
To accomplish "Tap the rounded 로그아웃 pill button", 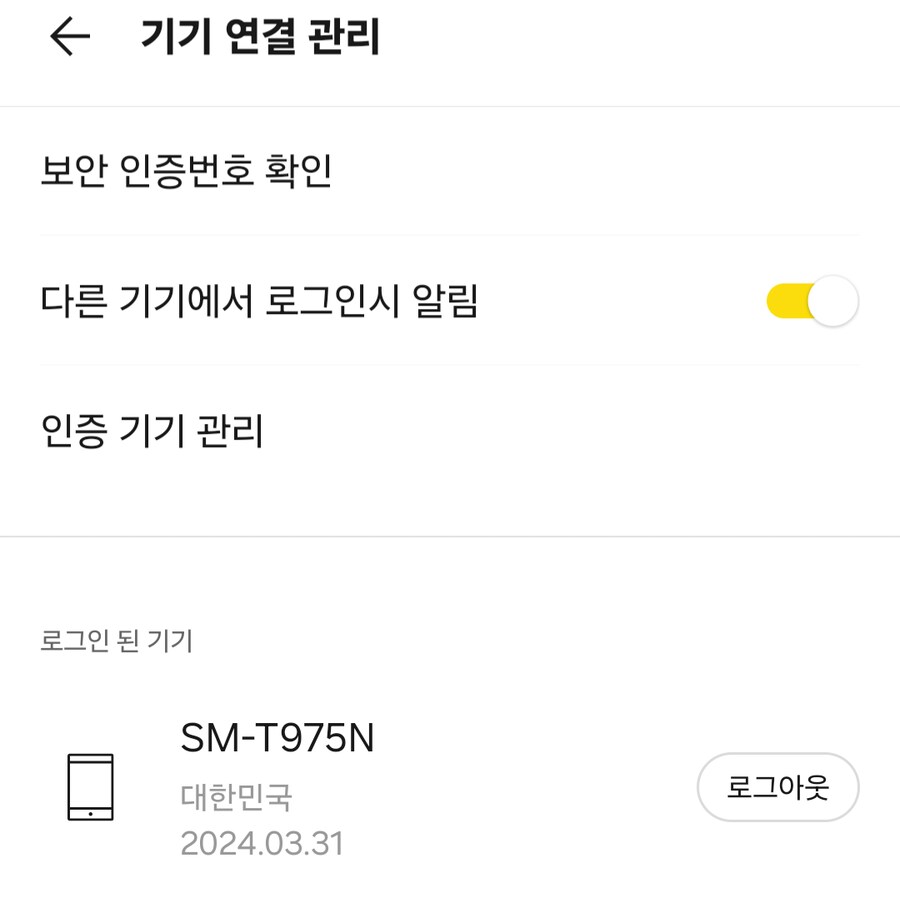I will pos(779,788).
